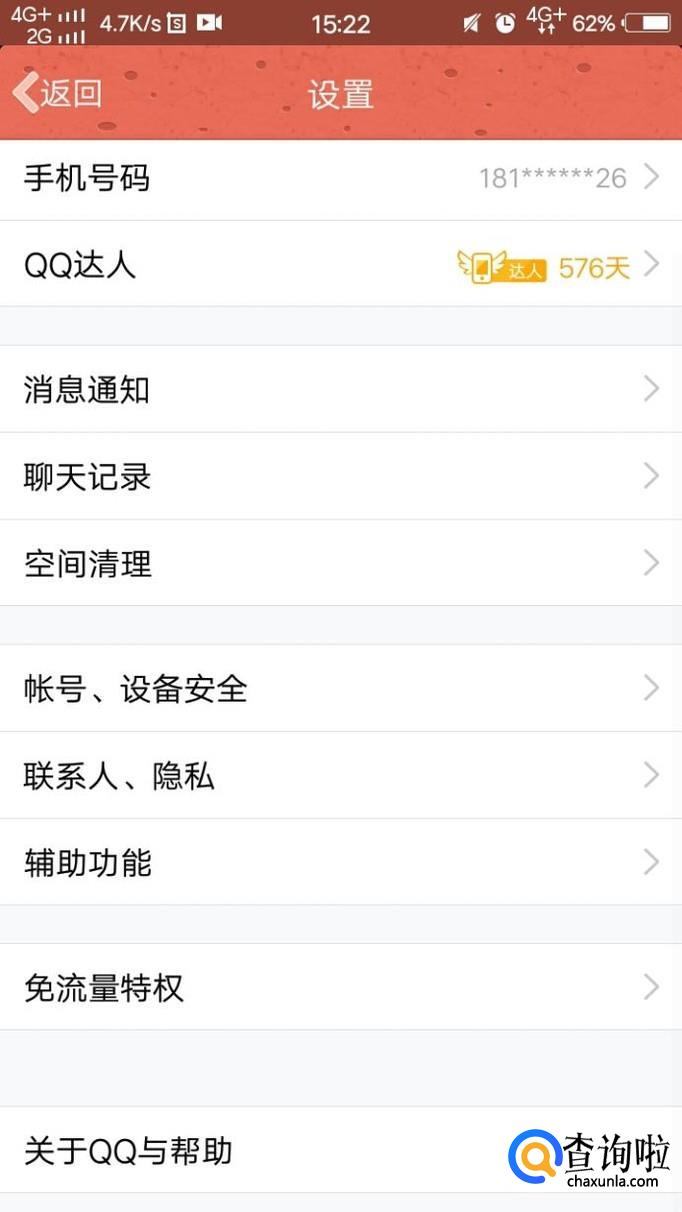The height and width of the screenshot is (1212, 682).
Task: Open 聊天记录 settings
Action: 340,476
